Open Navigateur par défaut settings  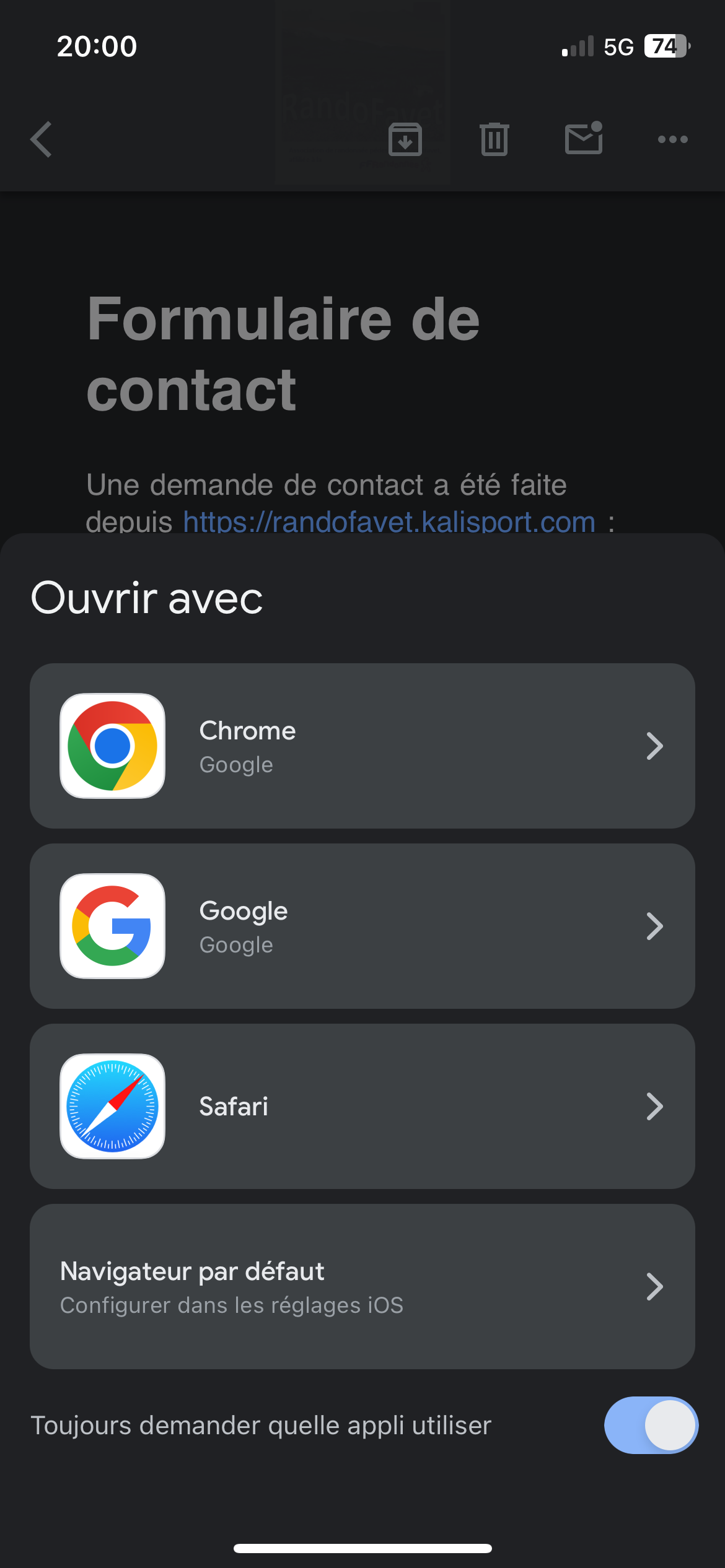(x=362, y=1286)
